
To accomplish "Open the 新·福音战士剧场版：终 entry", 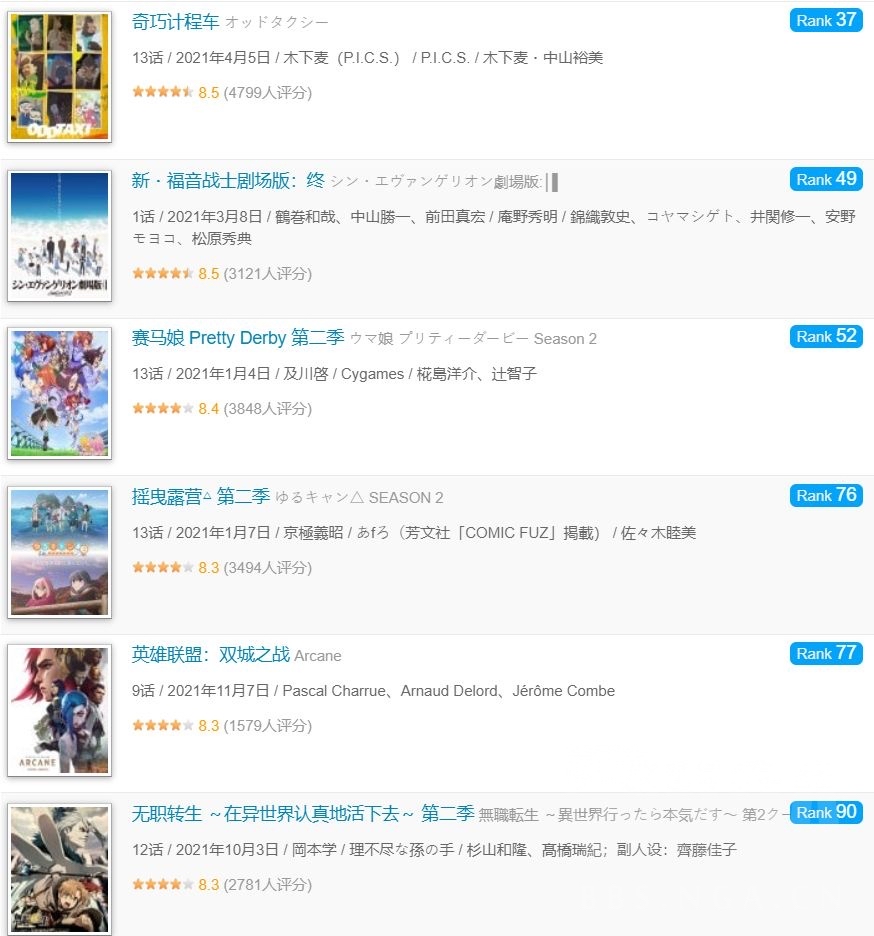I will click(225, 179).
